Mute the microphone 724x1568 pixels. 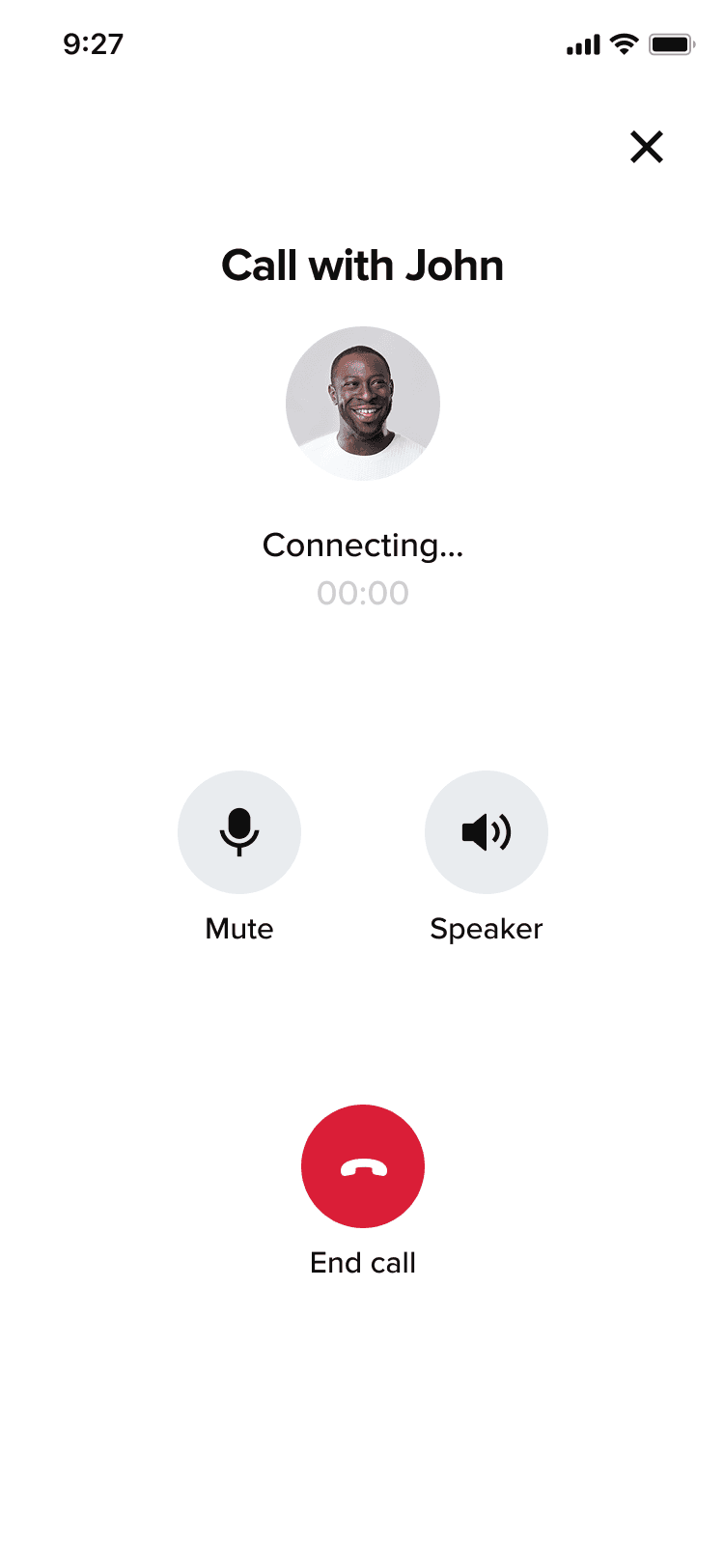click(239, 832)
